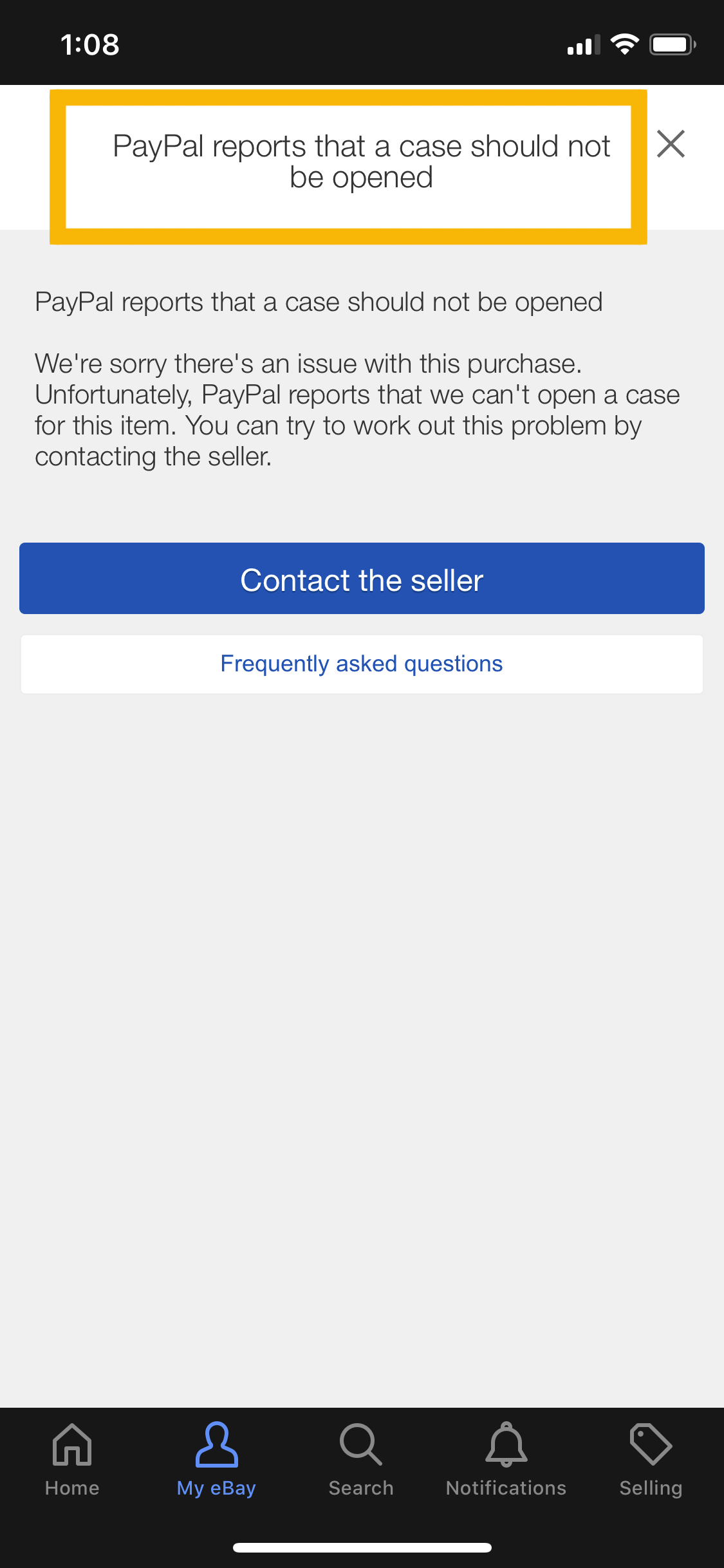
Task: Switch to the Selling tab
Action: (651, 1460)
